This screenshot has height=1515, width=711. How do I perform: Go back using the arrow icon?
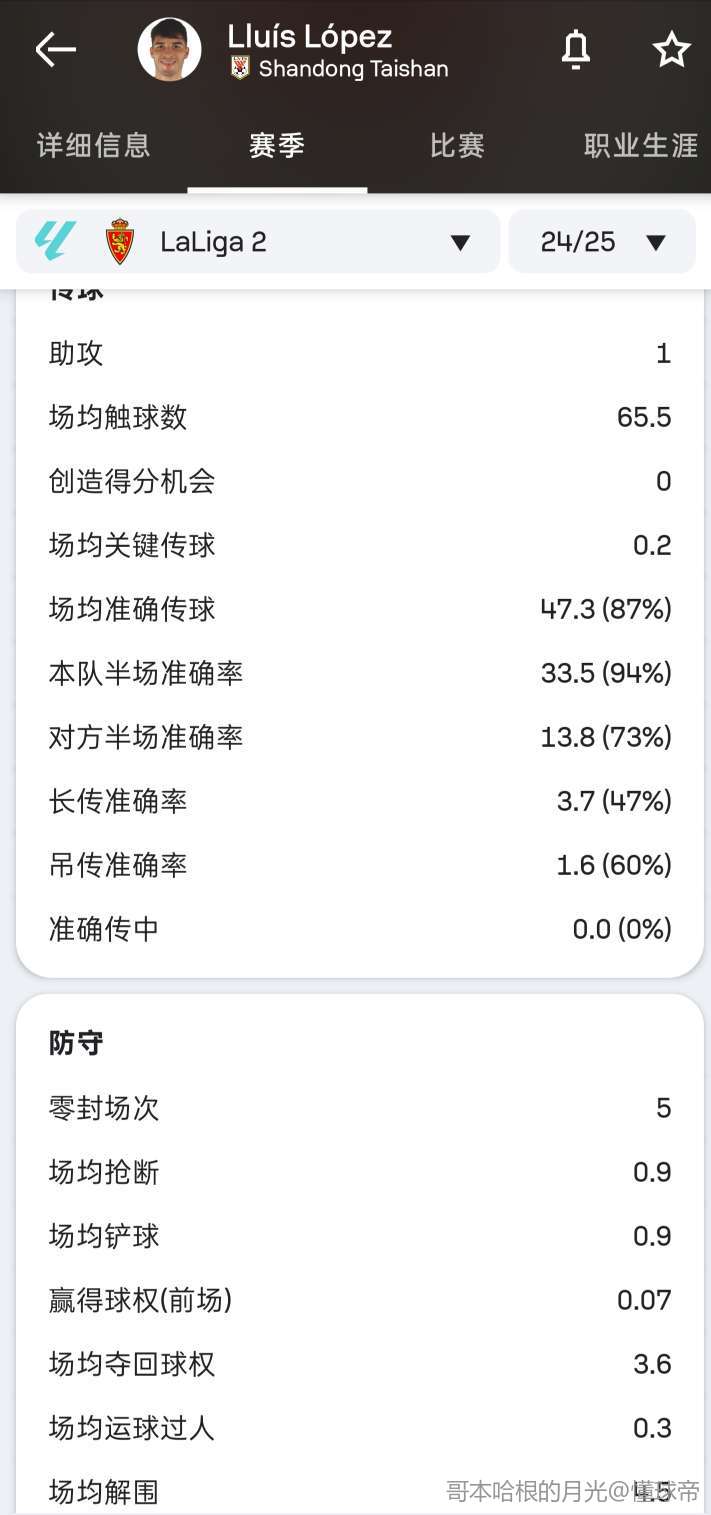point(55,49)
